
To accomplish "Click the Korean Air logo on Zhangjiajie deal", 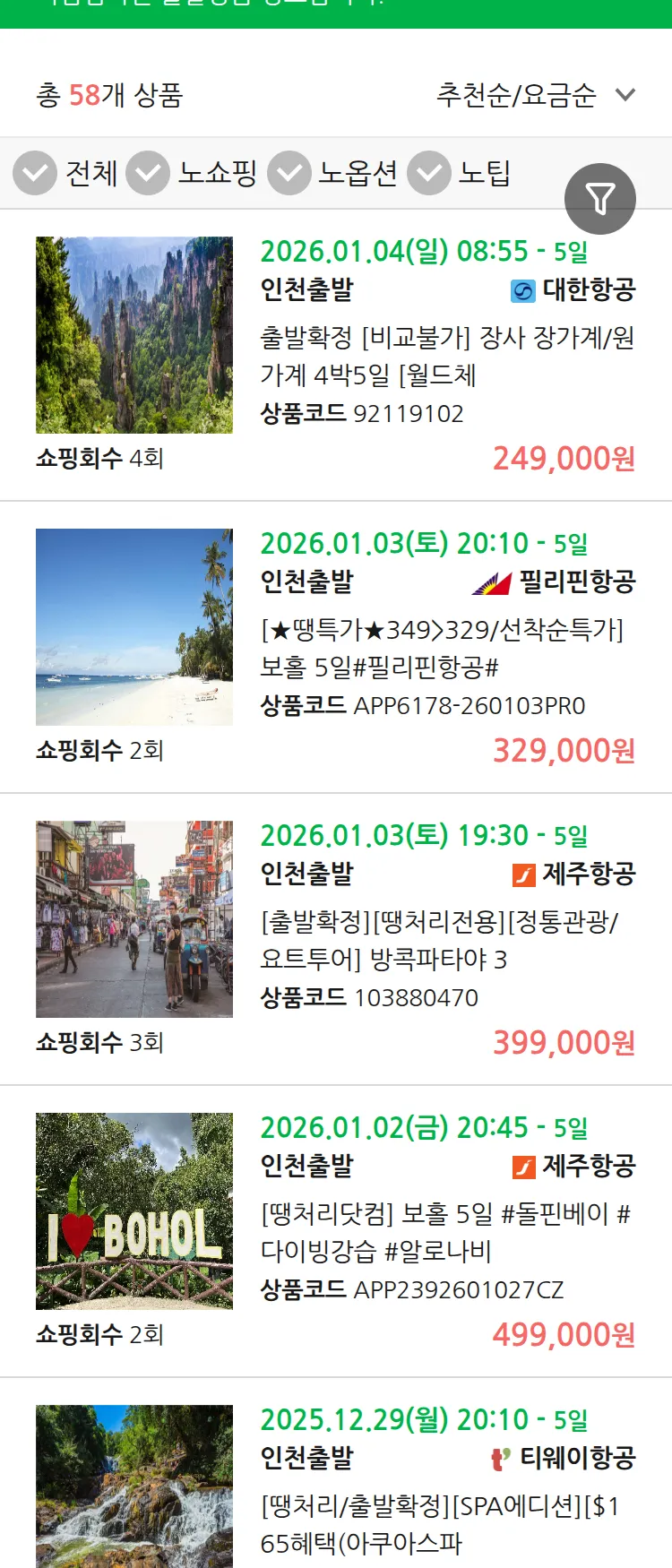I will pos(521,289).
